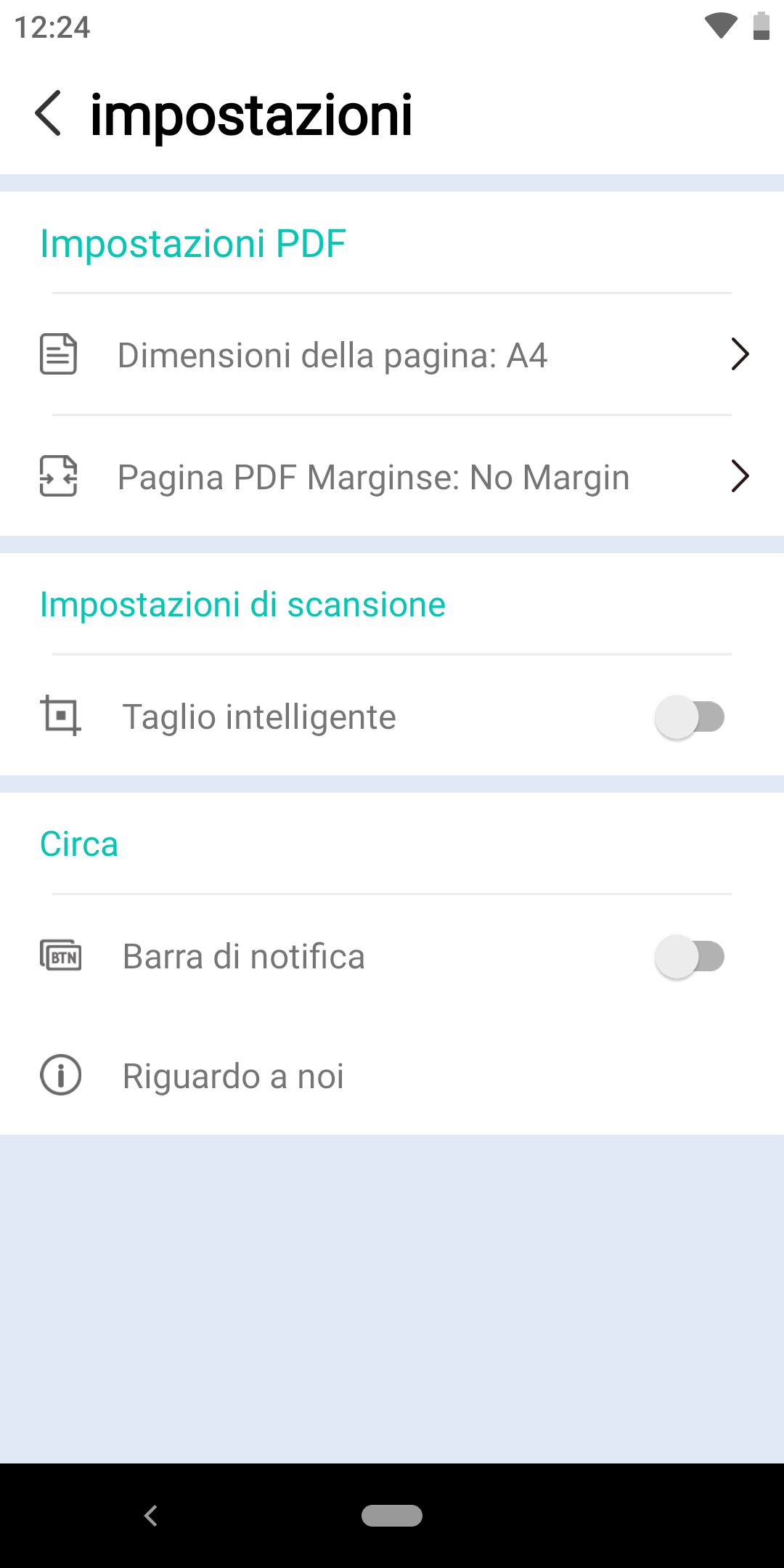This screenshot has width=784, height=1568.
Task: Enable the Taglio intelligente switch
Action: [690, 716]
